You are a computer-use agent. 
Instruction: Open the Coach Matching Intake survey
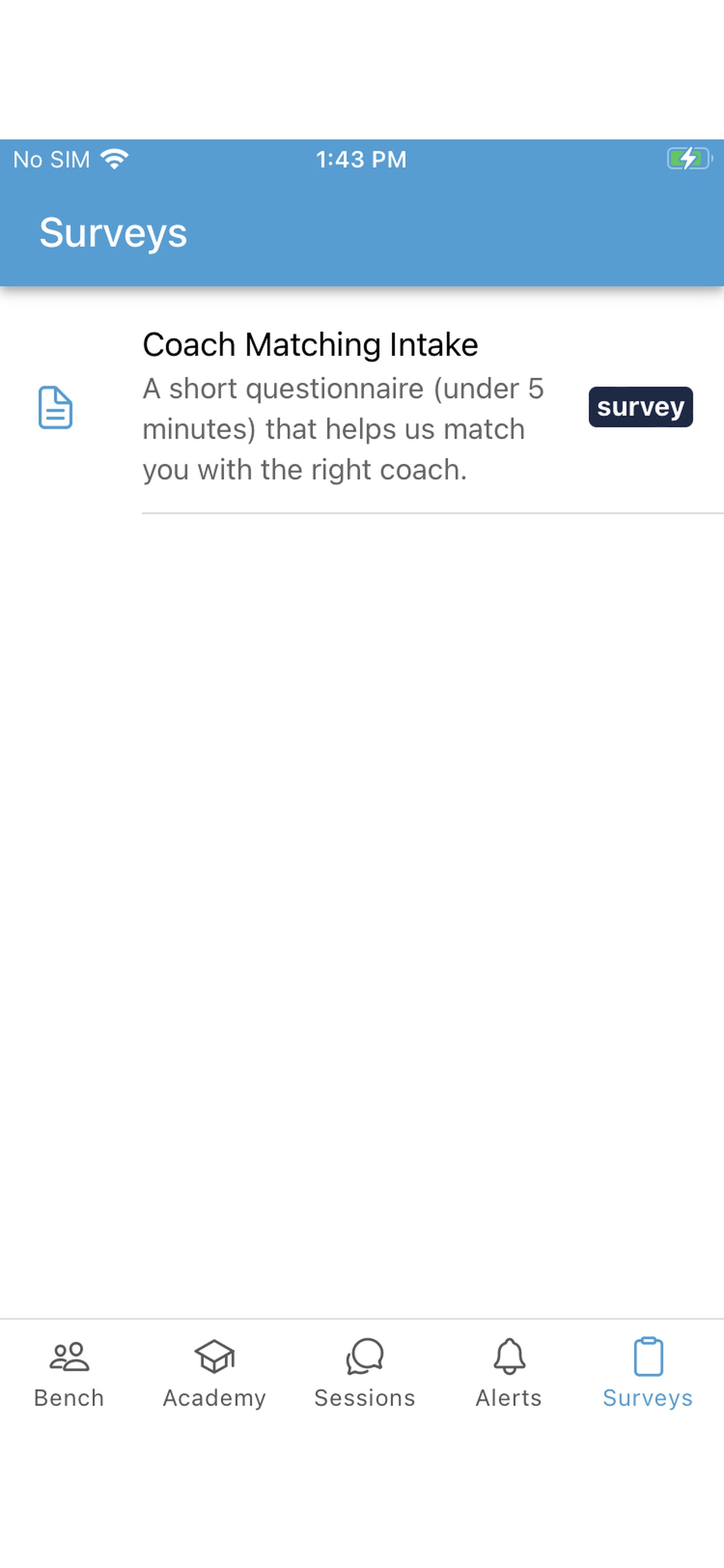click(362, 407)
